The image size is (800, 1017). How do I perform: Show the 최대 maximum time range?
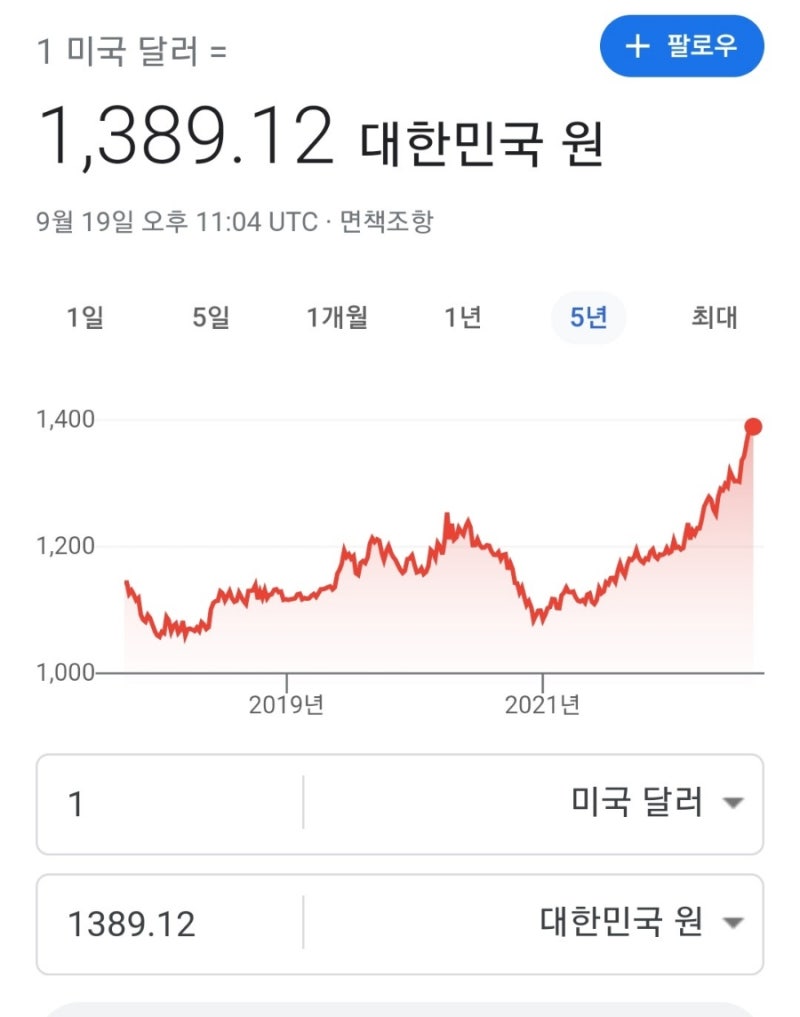tap(712, 317)
